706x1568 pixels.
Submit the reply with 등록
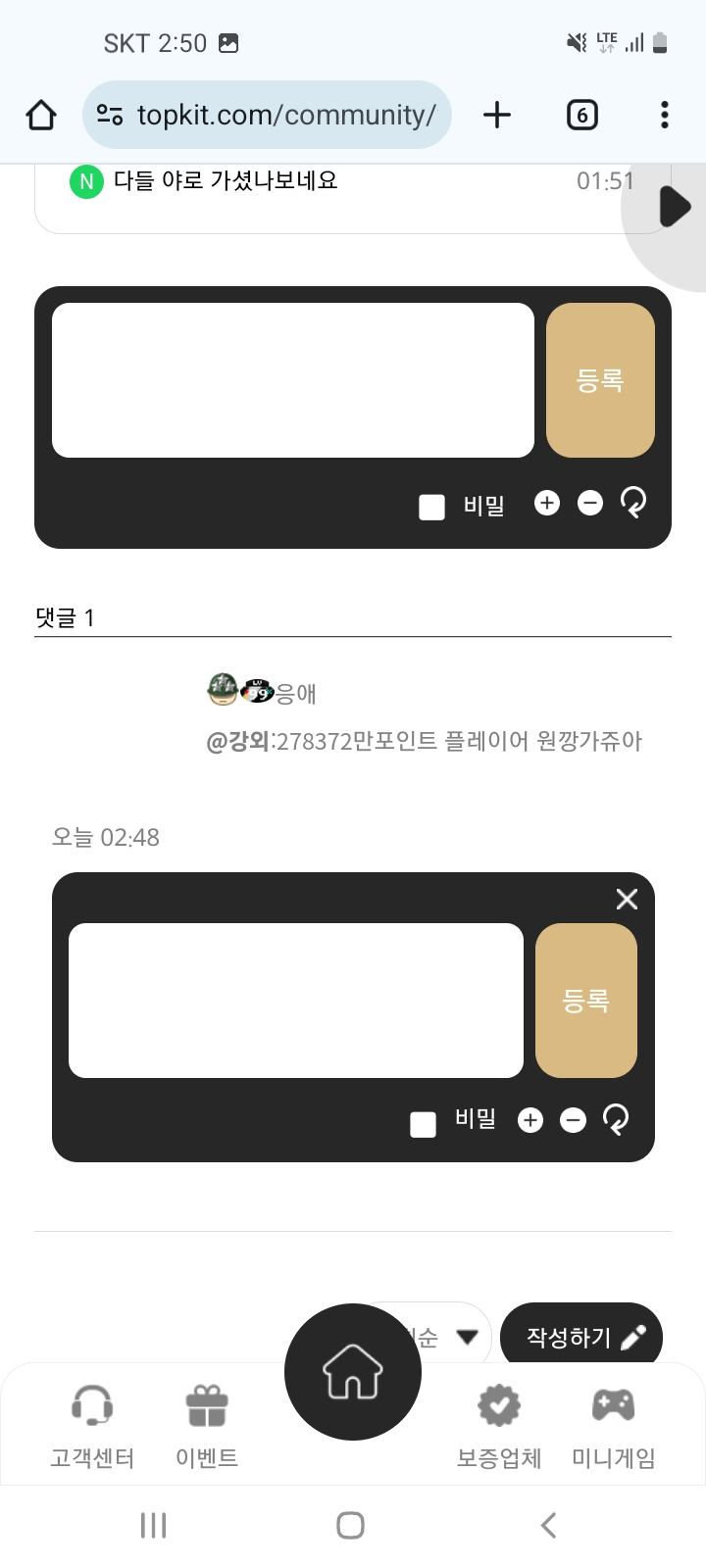point(586,1001)
